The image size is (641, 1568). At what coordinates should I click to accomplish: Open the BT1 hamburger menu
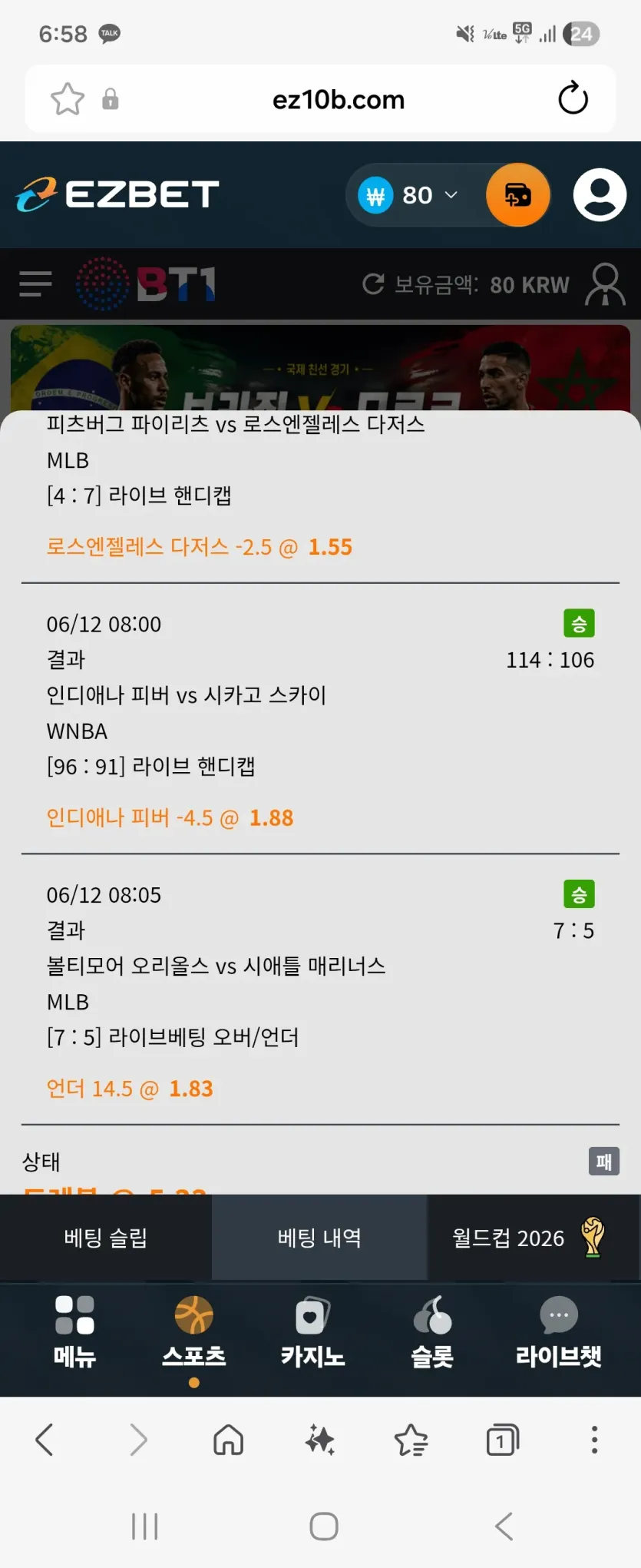pos(35,283)
